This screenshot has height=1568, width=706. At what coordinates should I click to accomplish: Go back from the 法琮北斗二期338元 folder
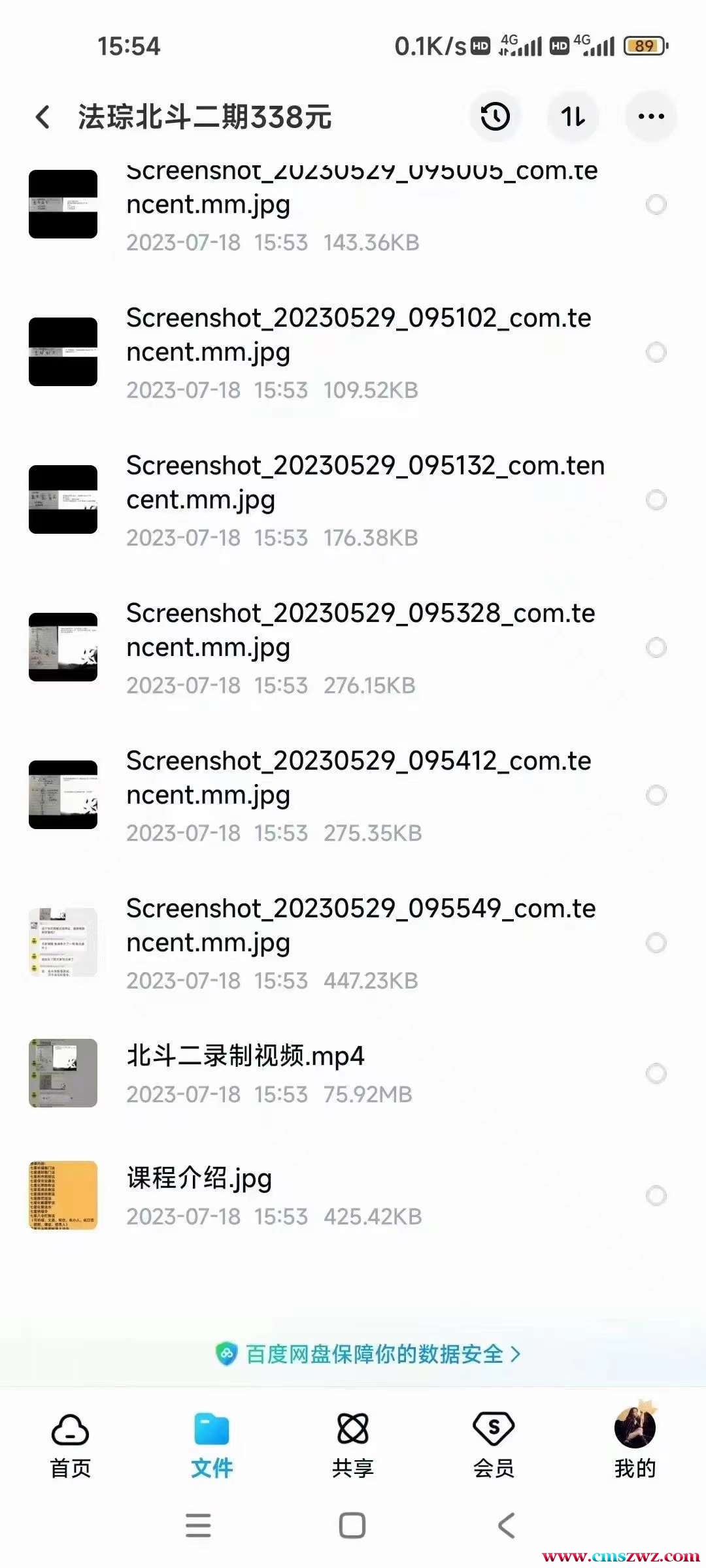(43, 117)
